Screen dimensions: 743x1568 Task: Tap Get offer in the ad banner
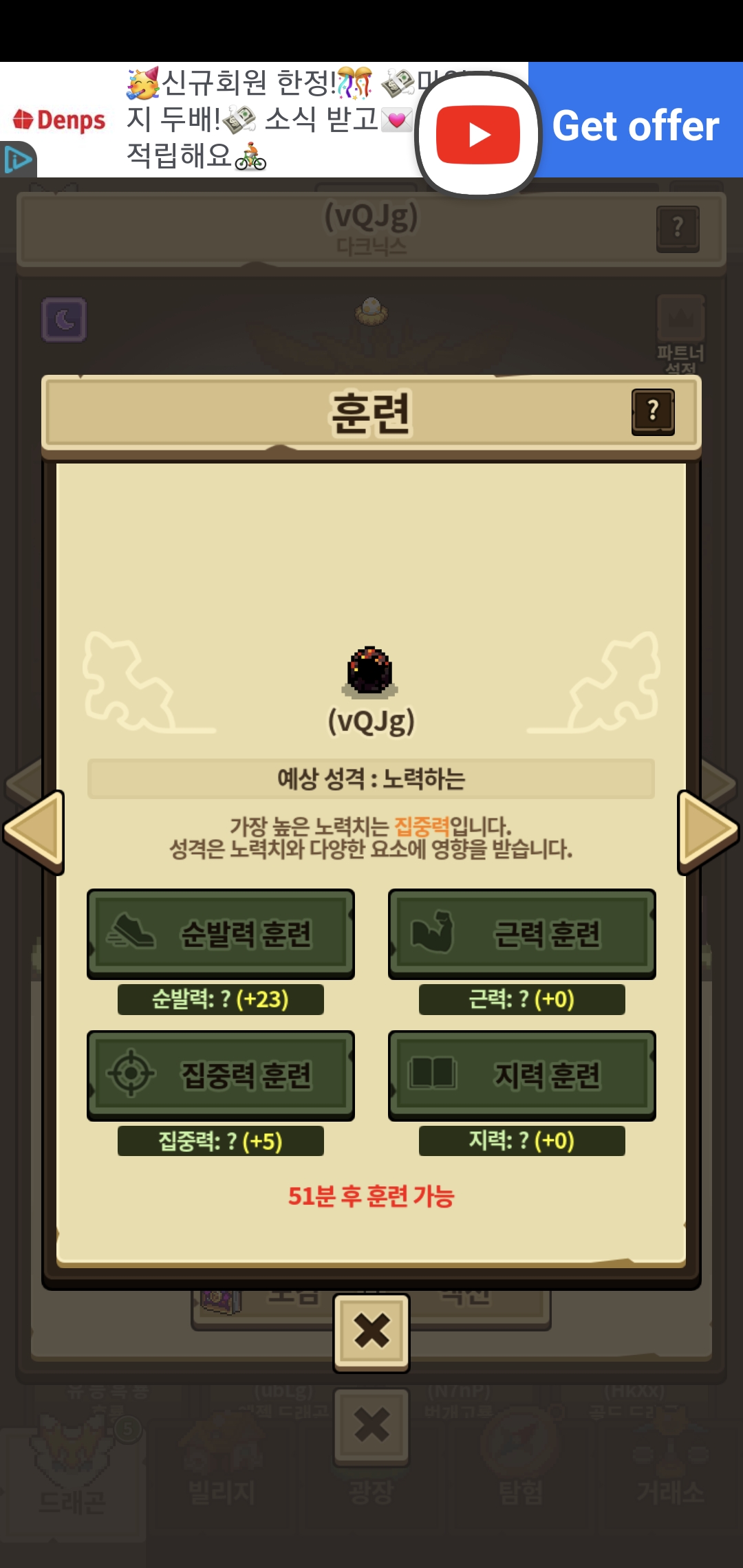pyautogui.click(x=636, y=126)
